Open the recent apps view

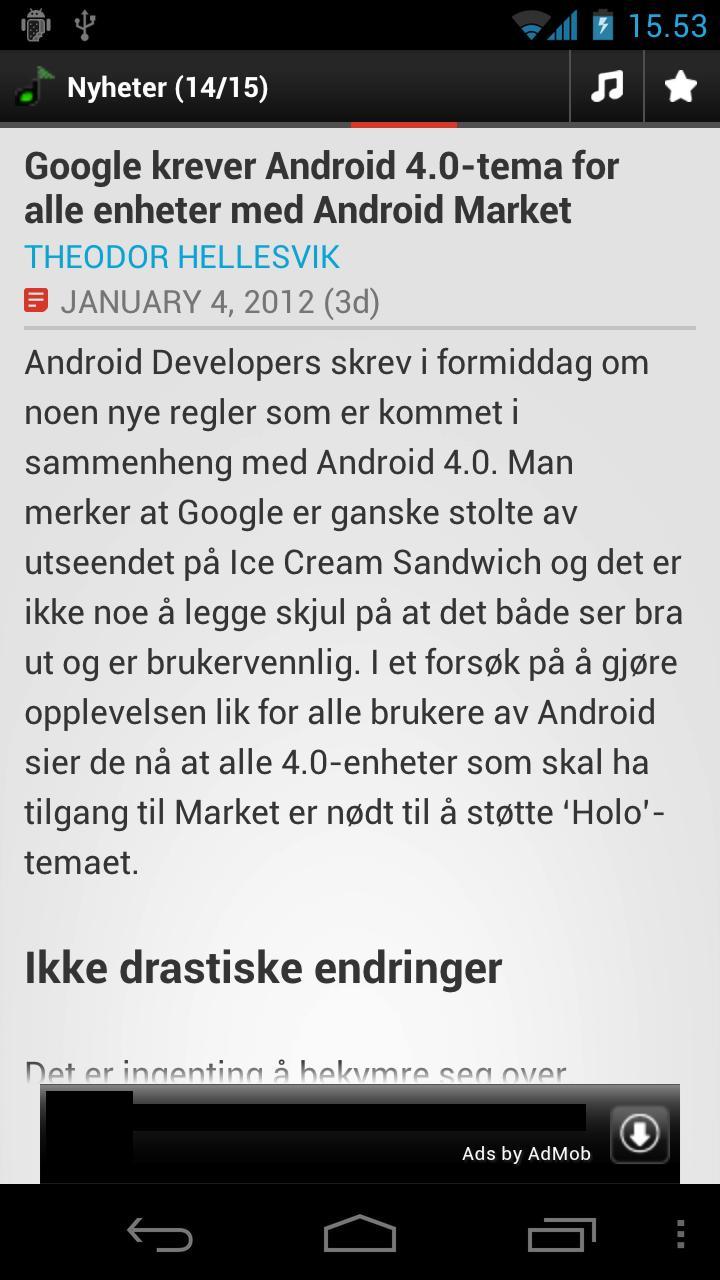(x=561, y=1234)
